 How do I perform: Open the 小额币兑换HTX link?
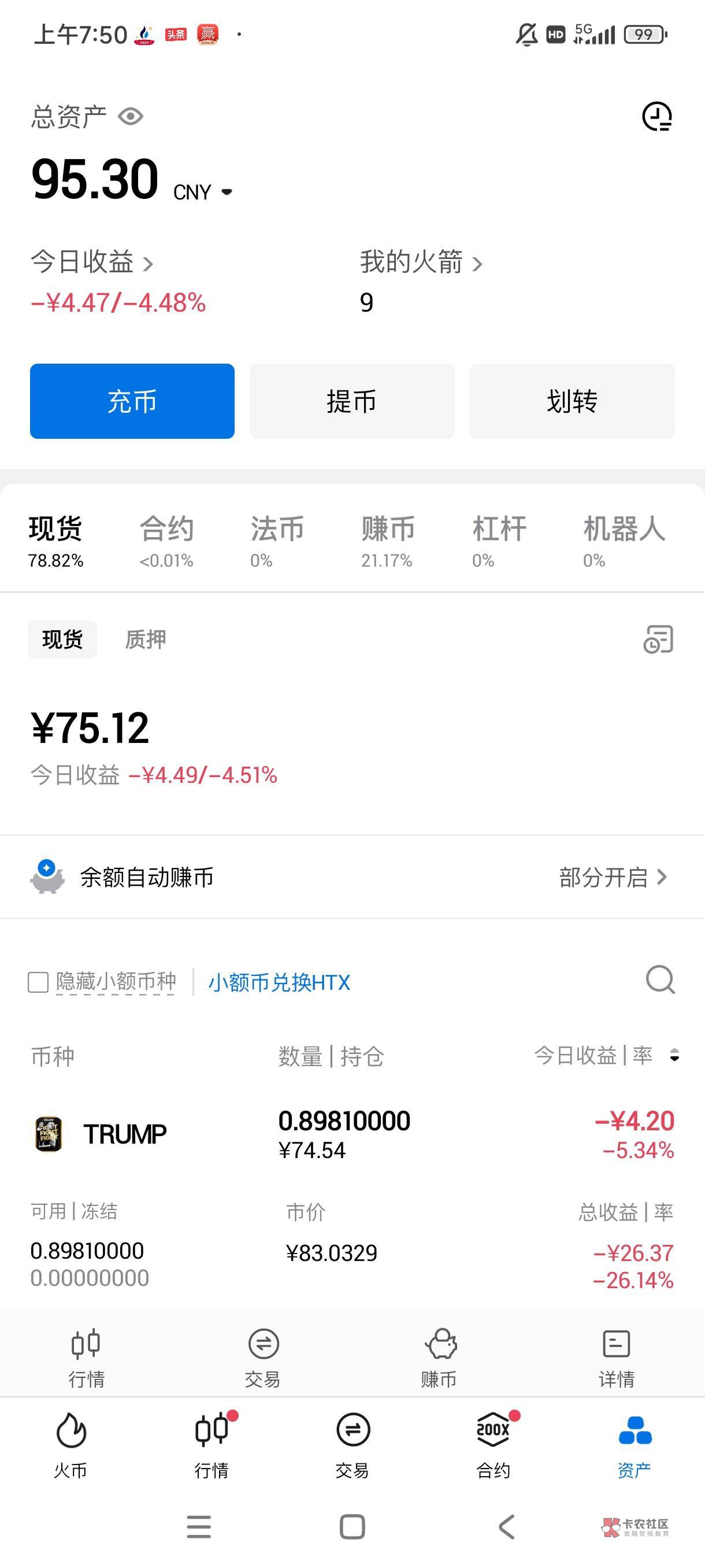(x=279, y=980)
